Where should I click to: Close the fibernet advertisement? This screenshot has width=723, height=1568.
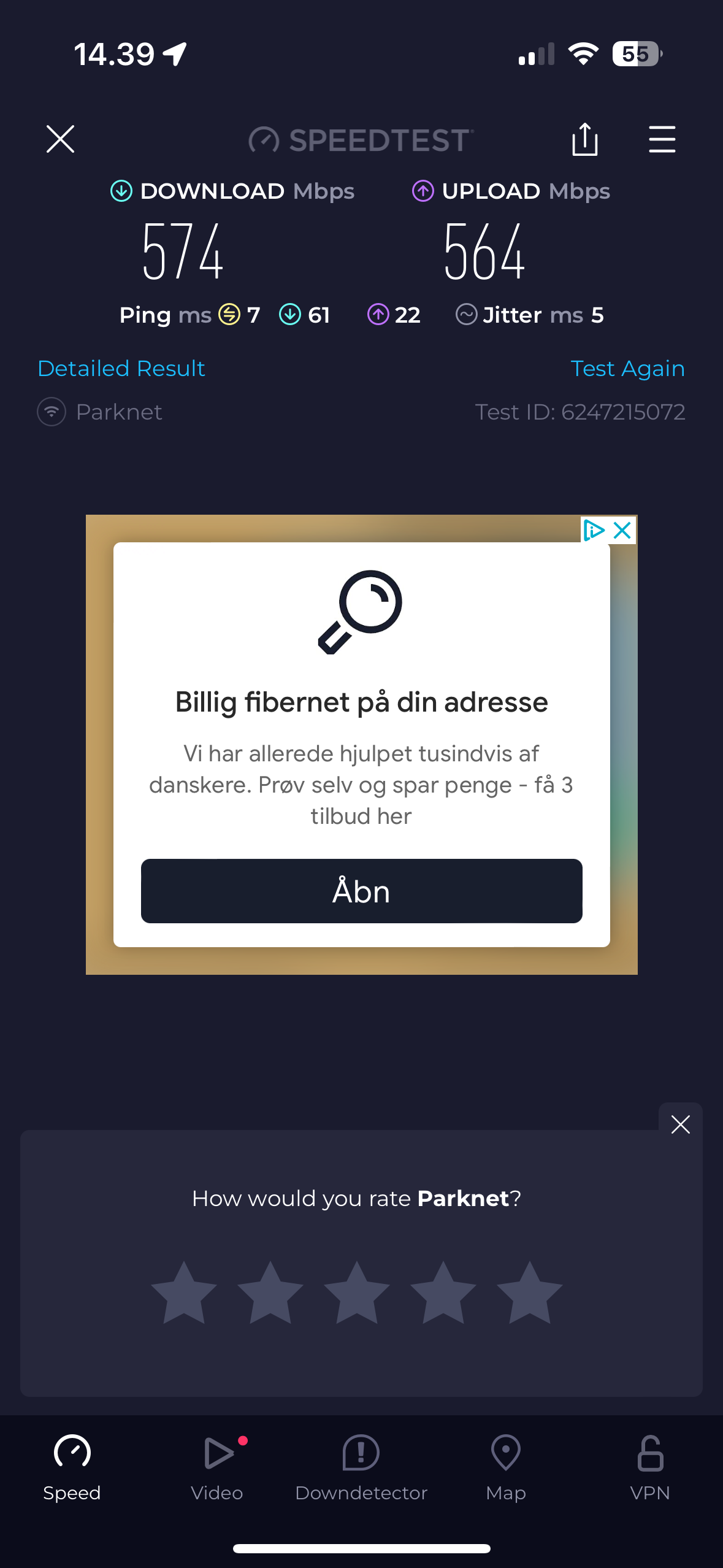[x=622, y=530]
